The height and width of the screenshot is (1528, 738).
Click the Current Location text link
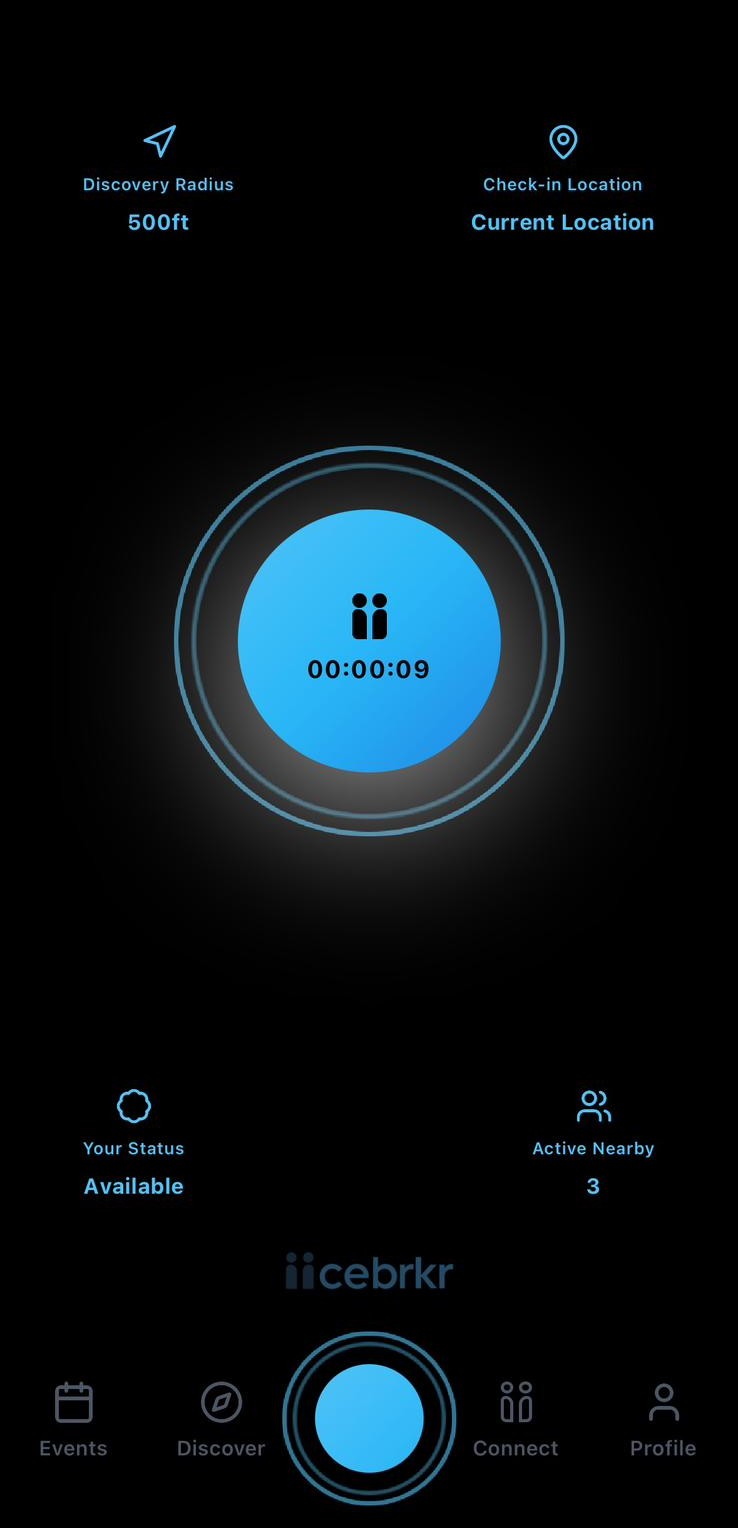tap(563, 222)
